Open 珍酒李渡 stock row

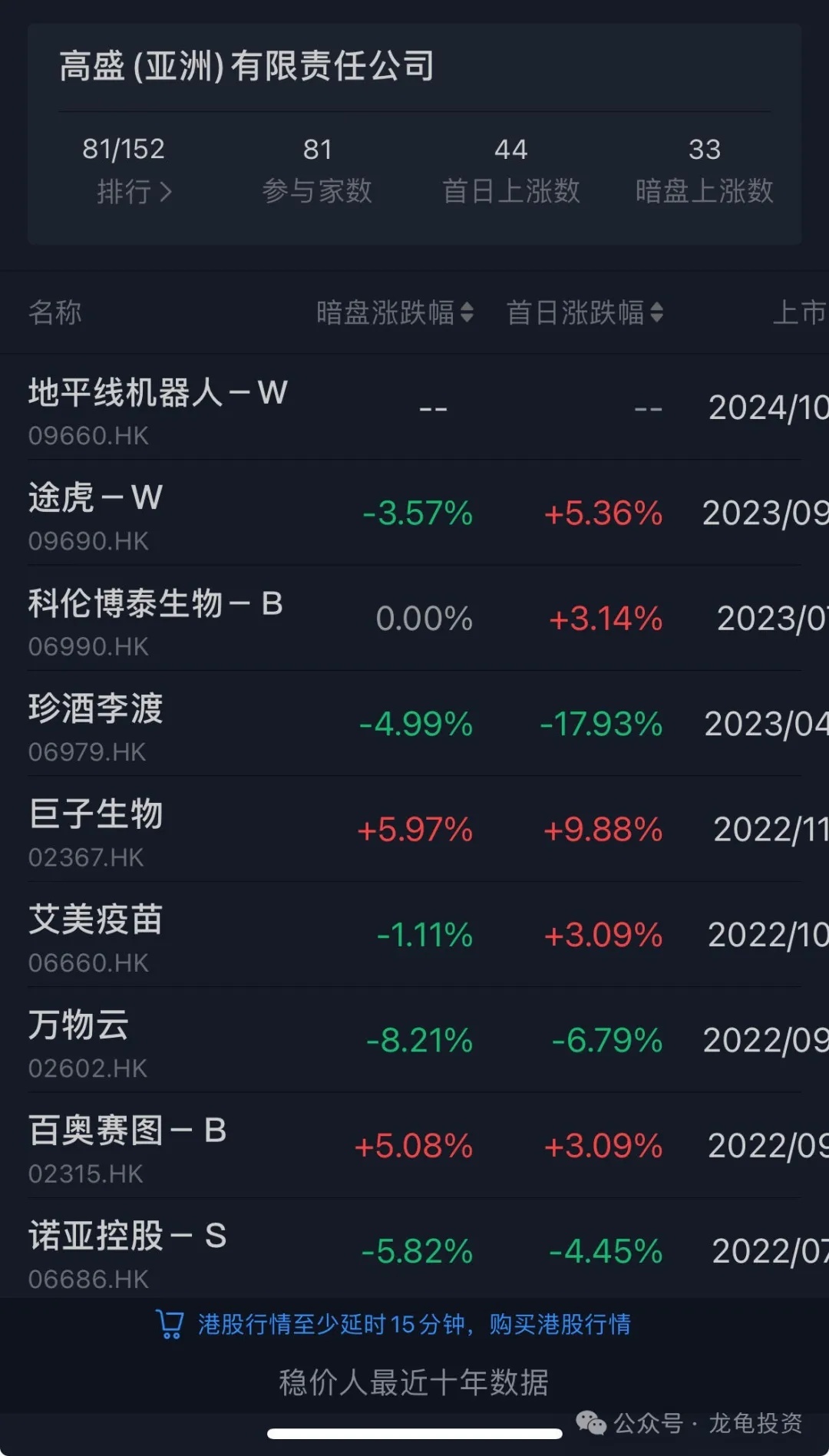95,725
